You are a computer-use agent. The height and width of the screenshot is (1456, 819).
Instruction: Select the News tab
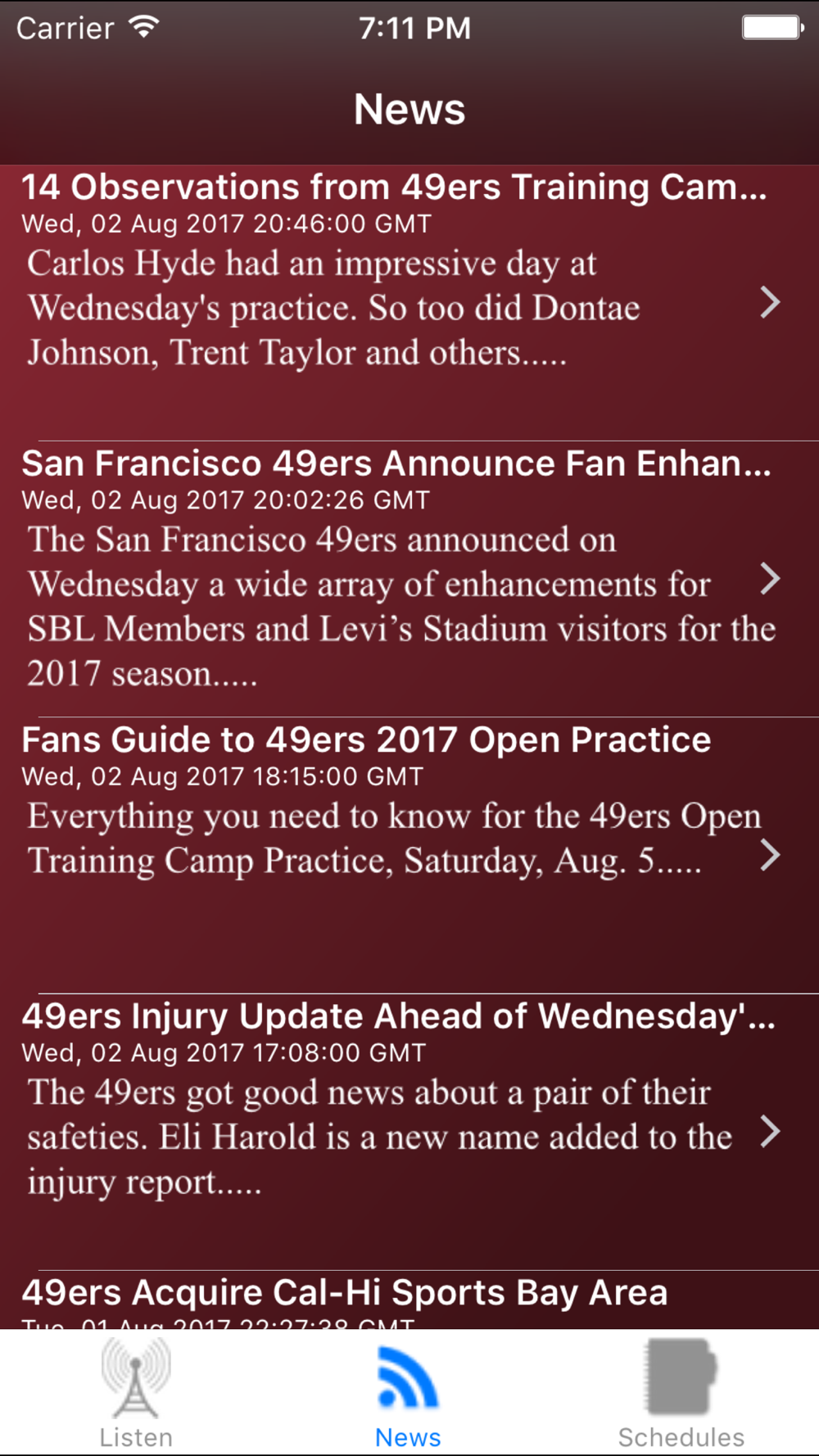click(x=408, y=1393)
